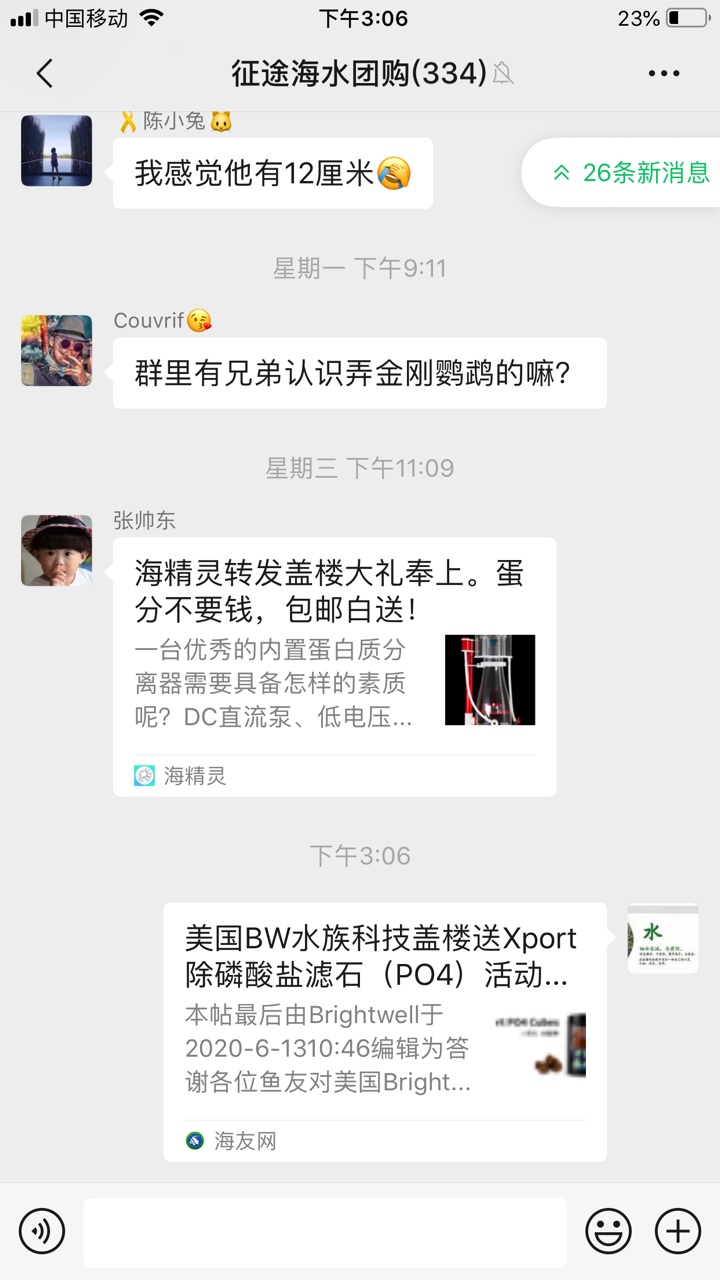Open the chat overflow menu
Screen dimensions: 720x1280
pyautogui.click(x=664, y=73)
